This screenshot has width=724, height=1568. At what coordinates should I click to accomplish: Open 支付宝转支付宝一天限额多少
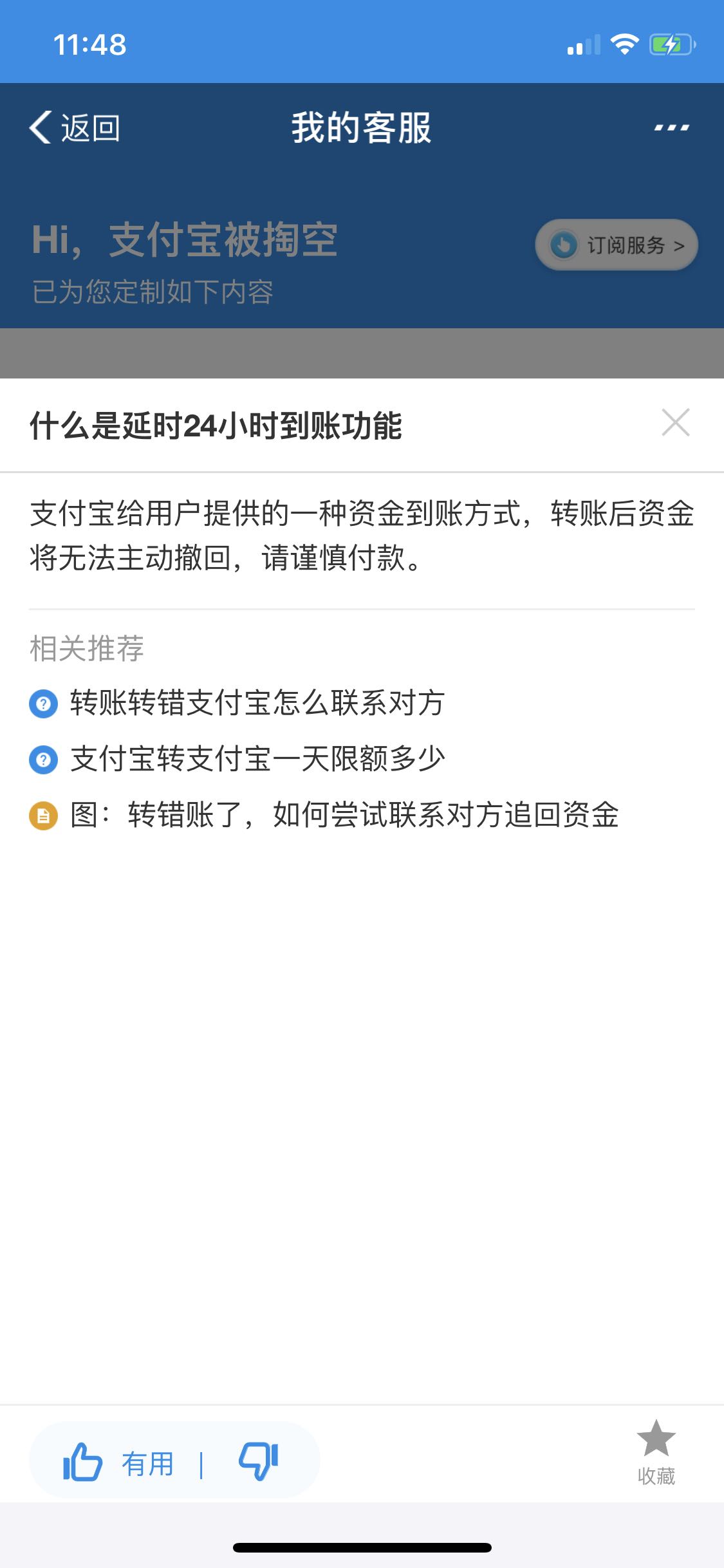257,759
